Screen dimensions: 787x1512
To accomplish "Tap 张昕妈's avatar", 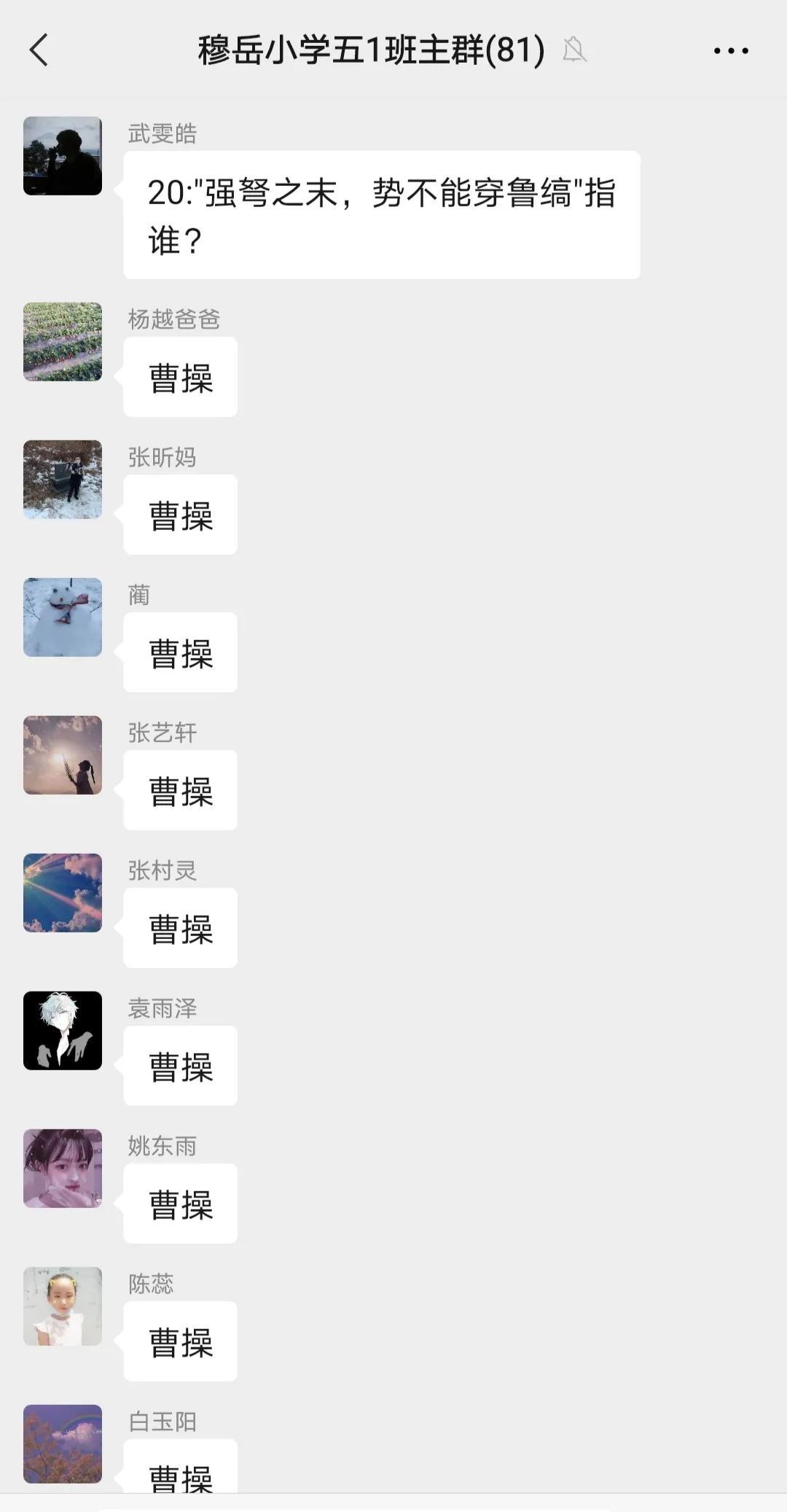I will coord(63,480).
